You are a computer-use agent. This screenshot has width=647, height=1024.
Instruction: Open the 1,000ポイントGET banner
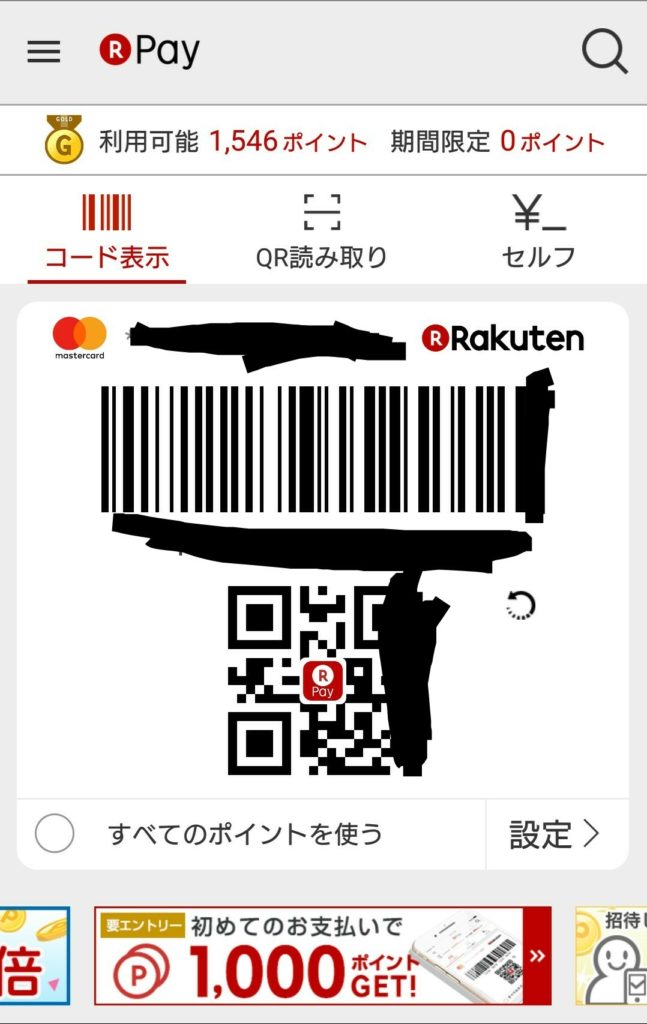tap(322, 955)
